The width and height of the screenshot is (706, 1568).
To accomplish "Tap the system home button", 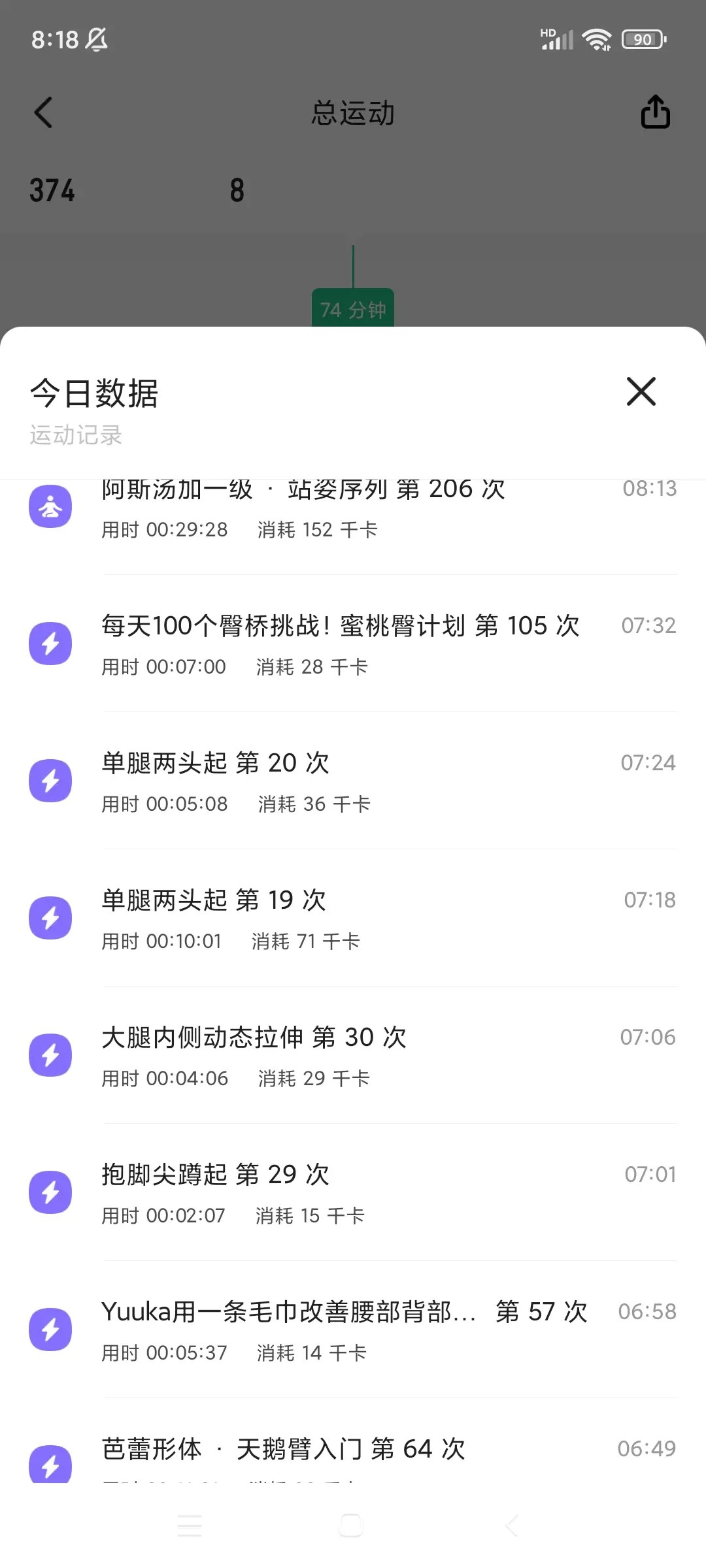I will coord(351,1526).
